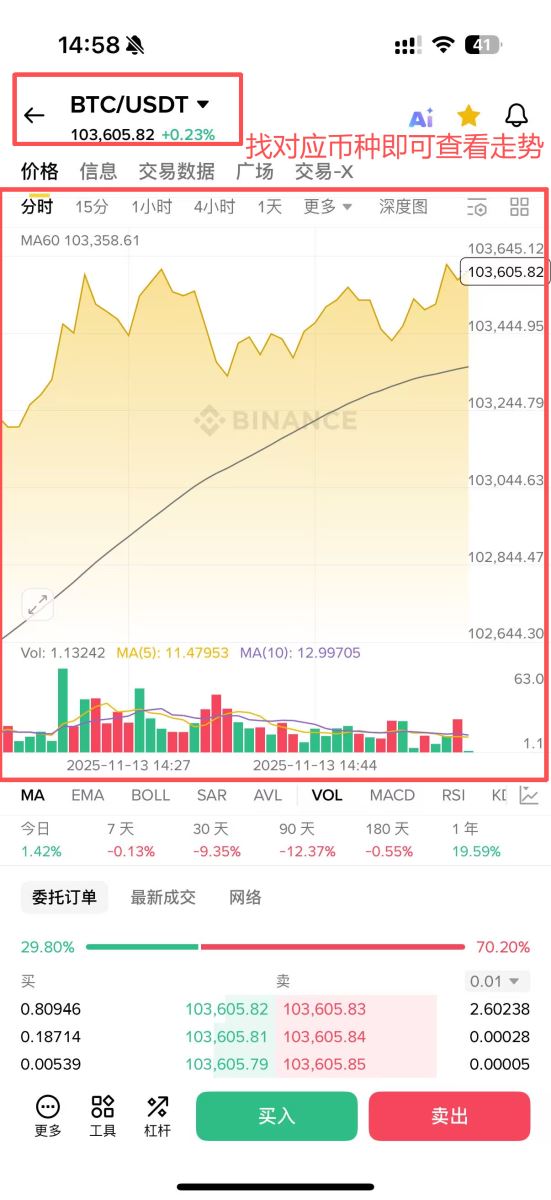Expand the chart to fullscreen

point(38,605)
